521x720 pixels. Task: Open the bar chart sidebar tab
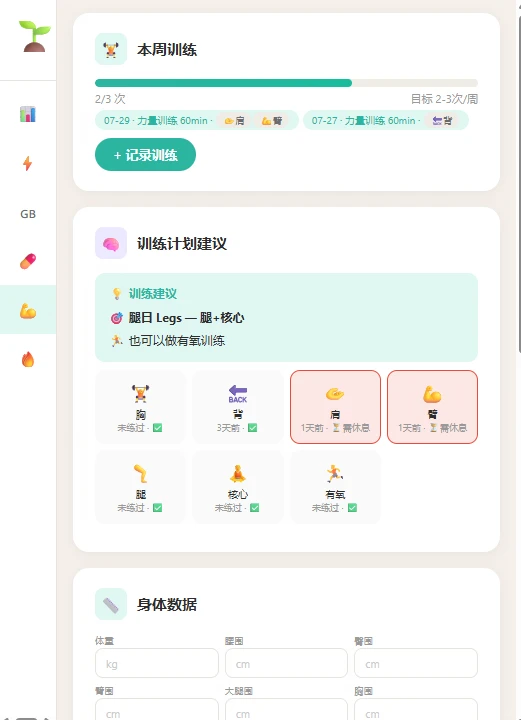coord(28,114)
